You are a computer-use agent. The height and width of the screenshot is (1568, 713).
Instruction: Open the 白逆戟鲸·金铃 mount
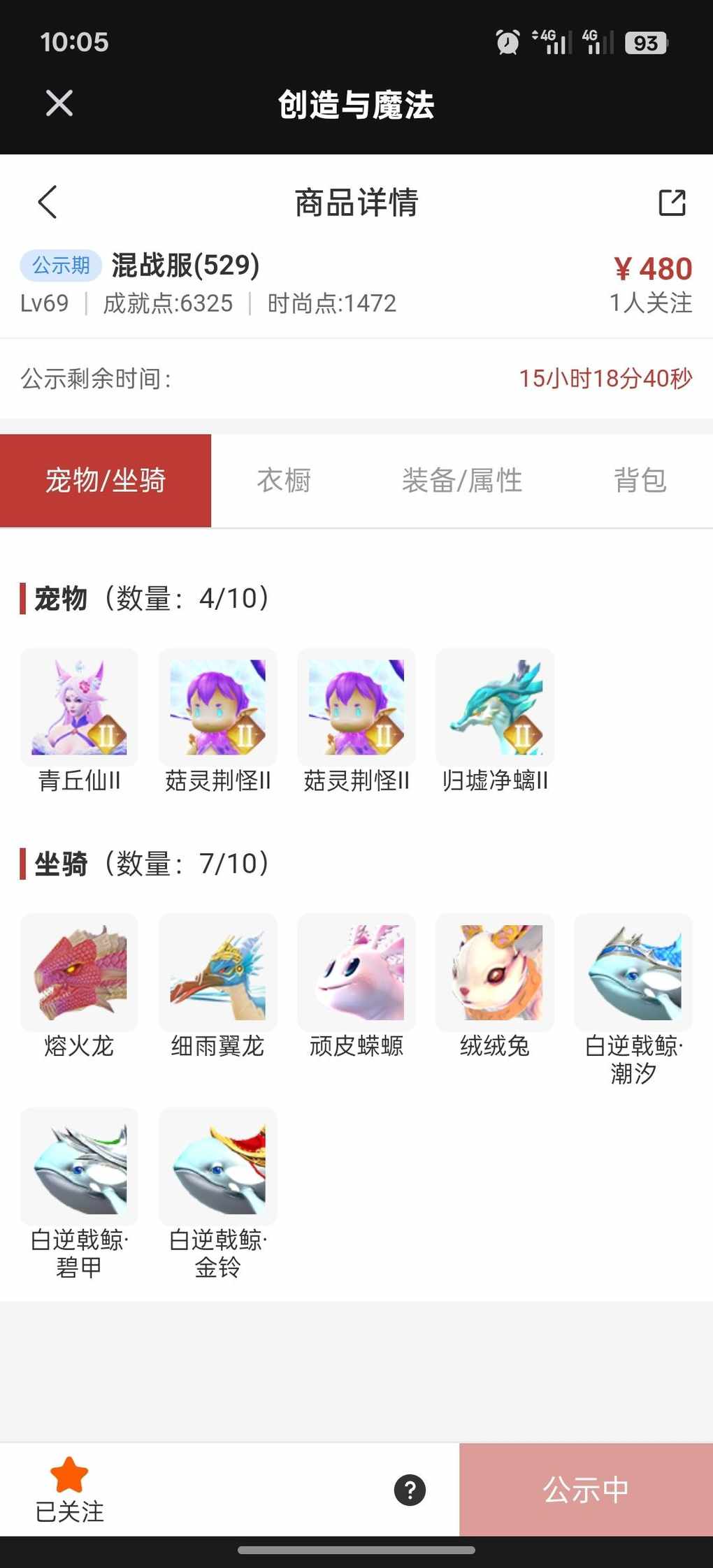coord(217,1167)
